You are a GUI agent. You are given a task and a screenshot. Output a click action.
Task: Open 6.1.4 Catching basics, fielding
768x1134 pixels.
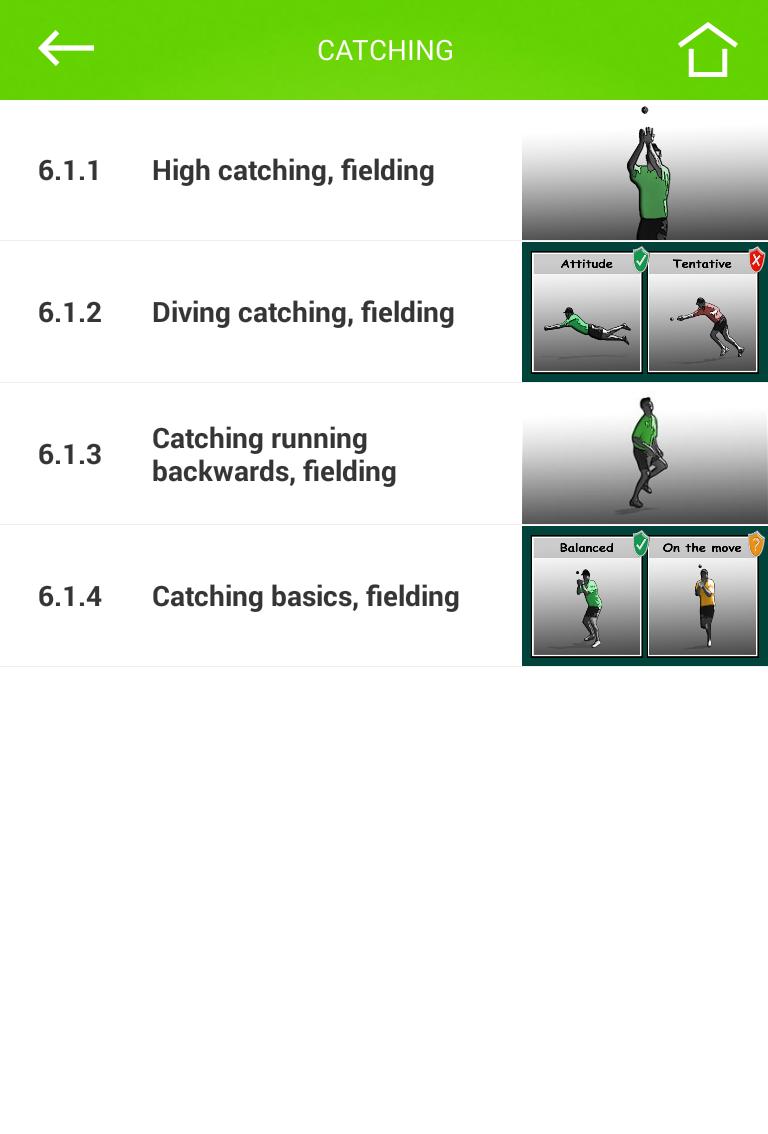(x=305, y=597)
